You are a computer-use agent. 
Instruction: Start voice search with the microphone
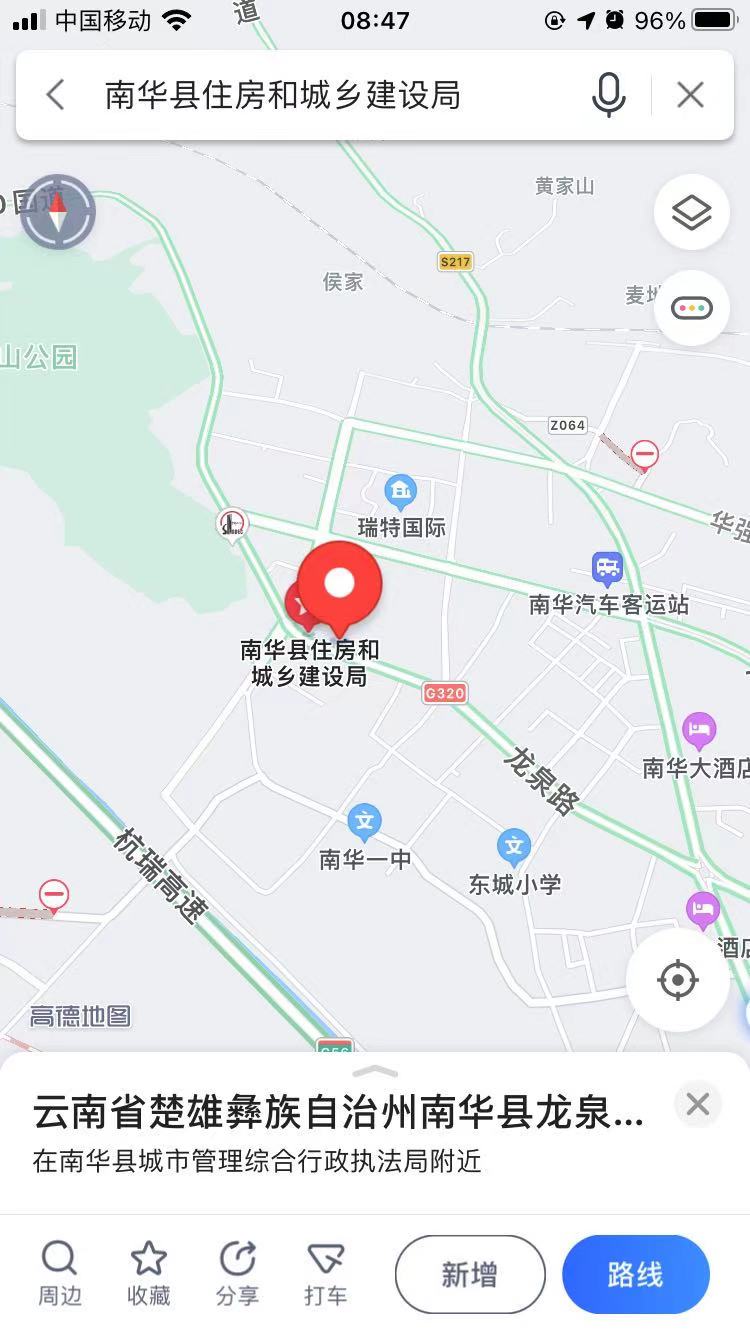point(608,95)
